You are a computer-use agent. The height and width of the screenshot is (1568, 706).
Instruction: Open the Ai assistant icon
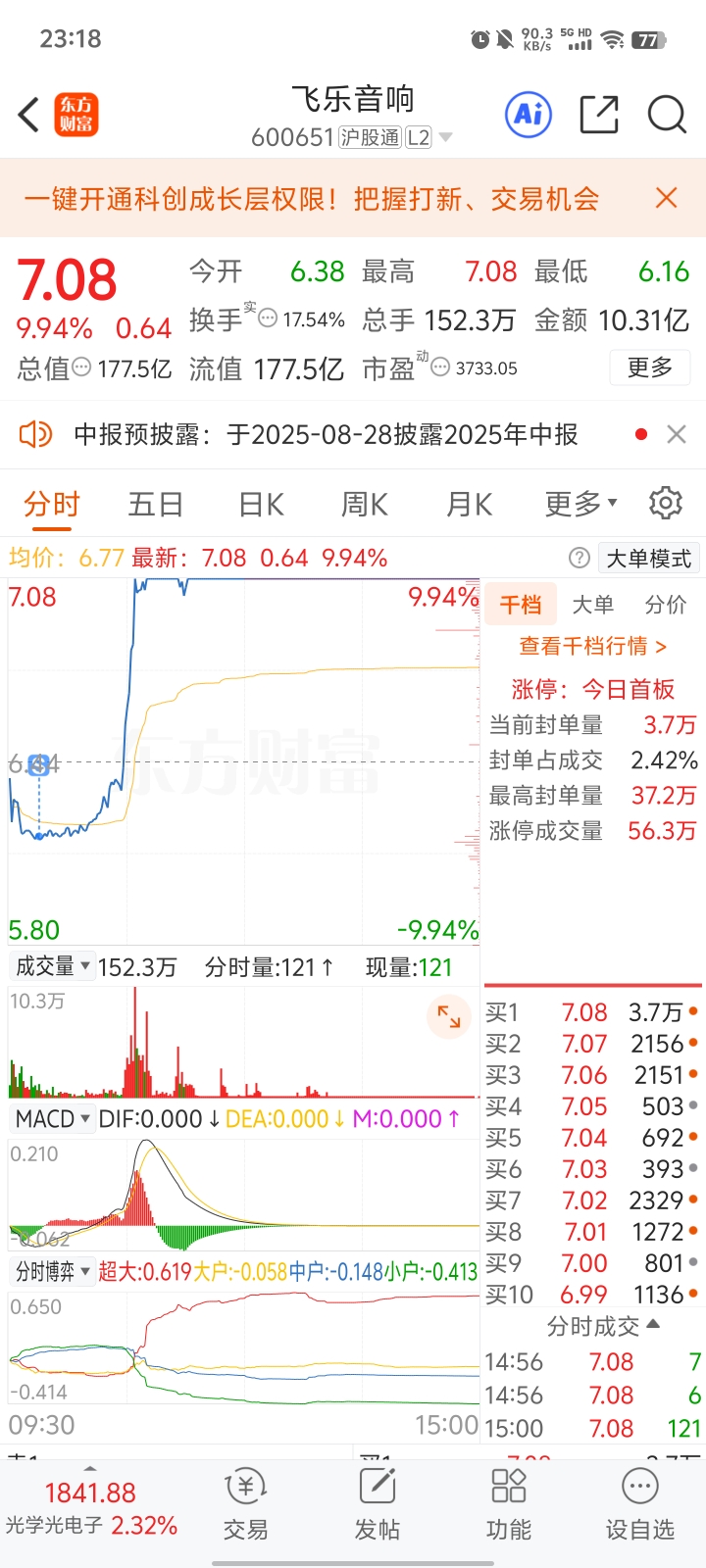point(529,115)
